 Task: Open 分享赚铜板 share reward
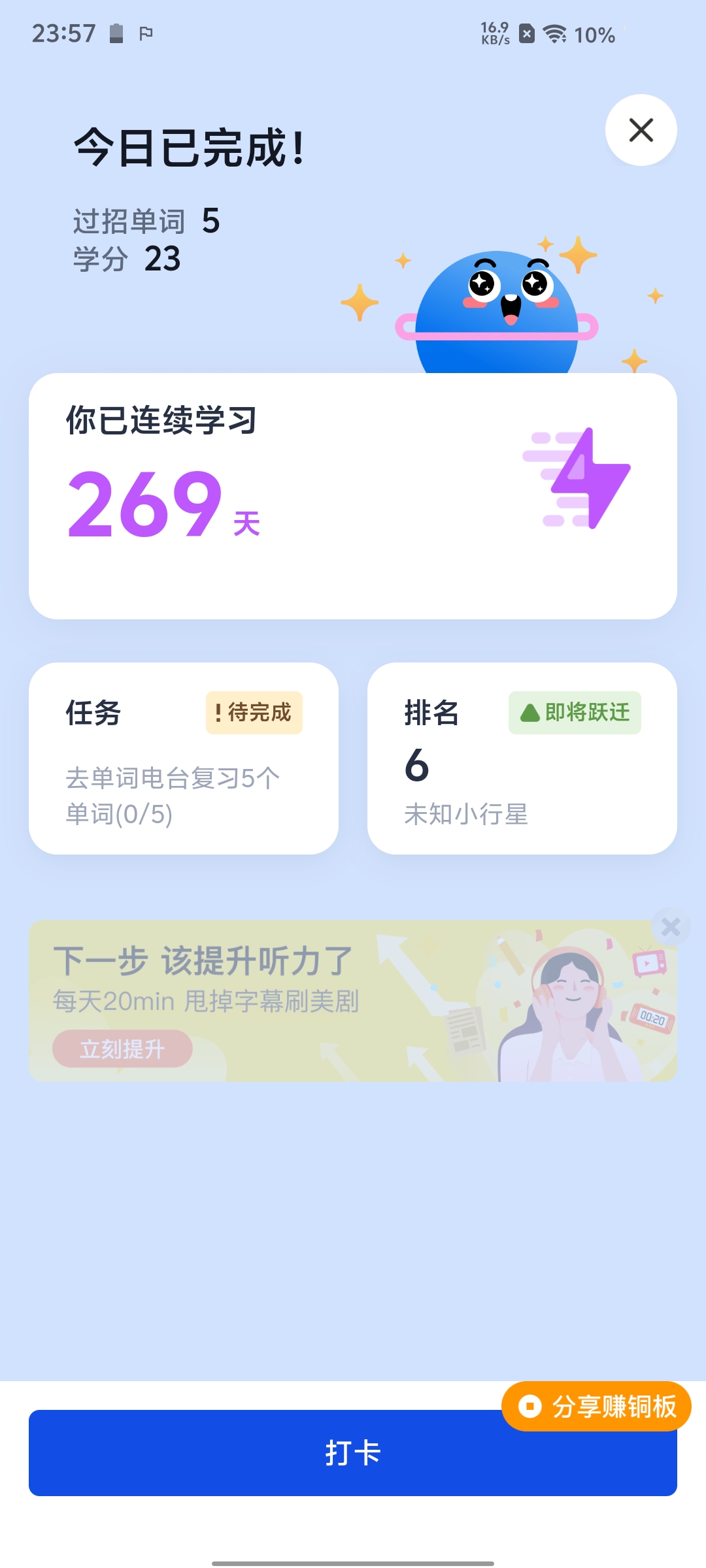pos(596,1406)
